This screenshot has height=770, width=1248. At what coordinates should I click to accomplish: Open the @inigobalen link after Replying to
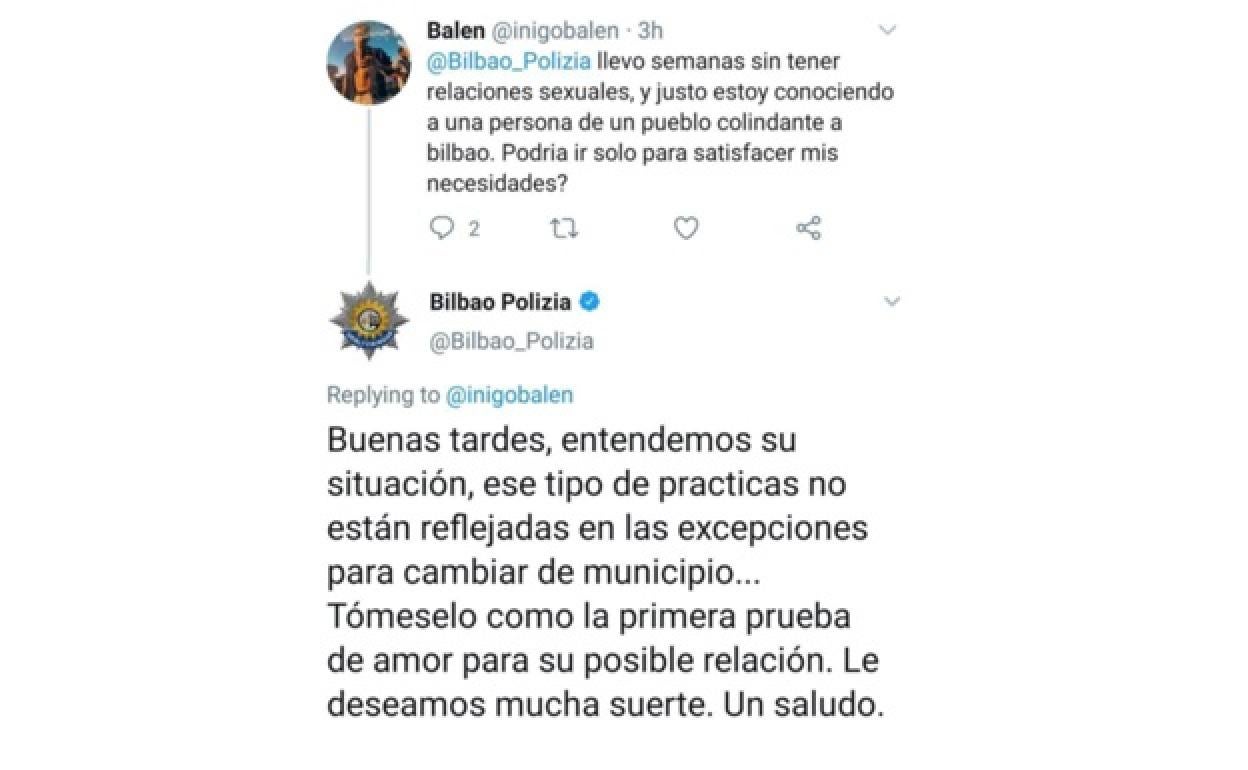[509, 395]
